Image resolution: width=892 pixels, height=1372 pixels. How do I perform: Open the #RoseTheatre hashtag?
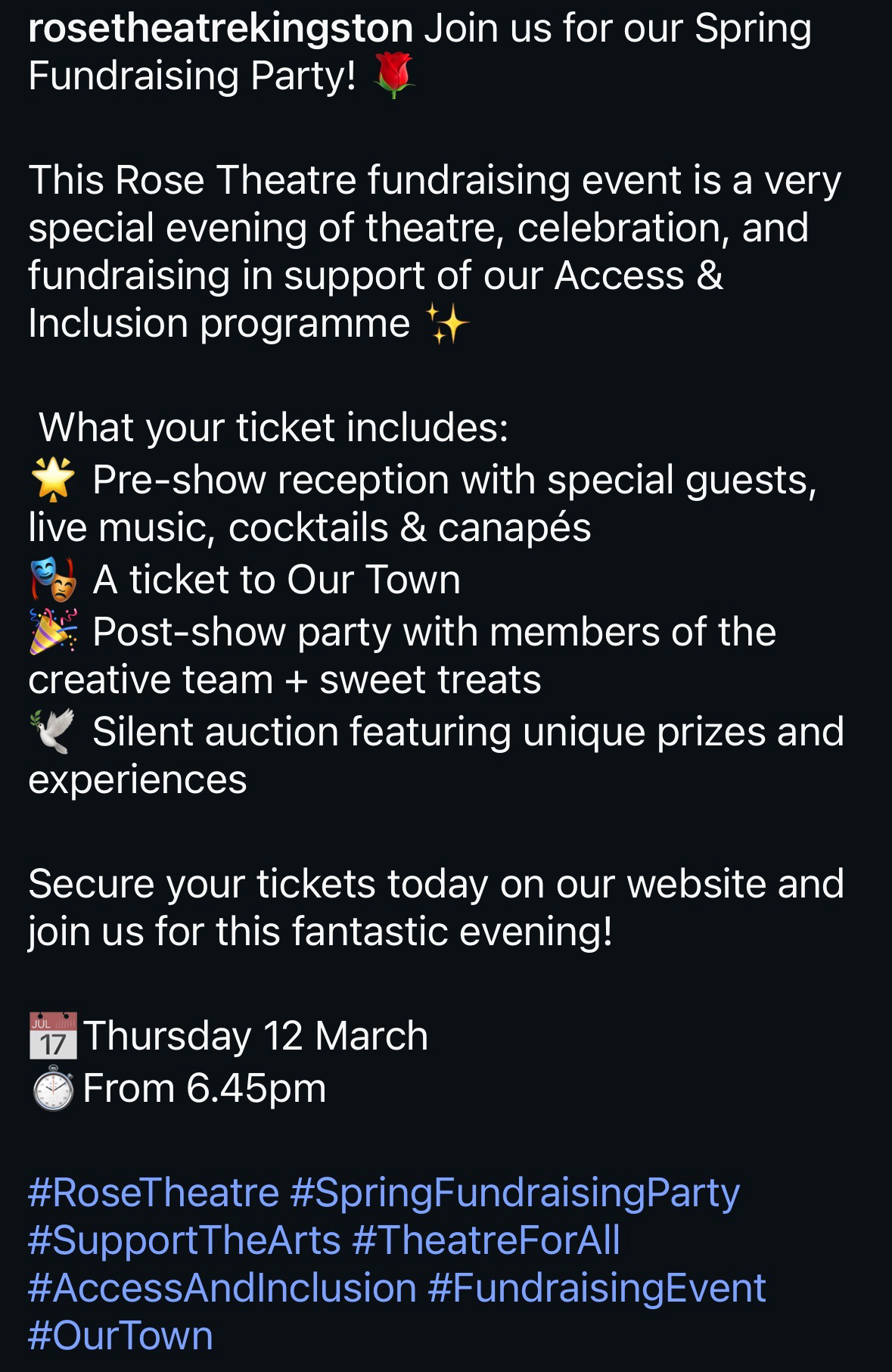pyautogui.click(x=154, y=1193)
